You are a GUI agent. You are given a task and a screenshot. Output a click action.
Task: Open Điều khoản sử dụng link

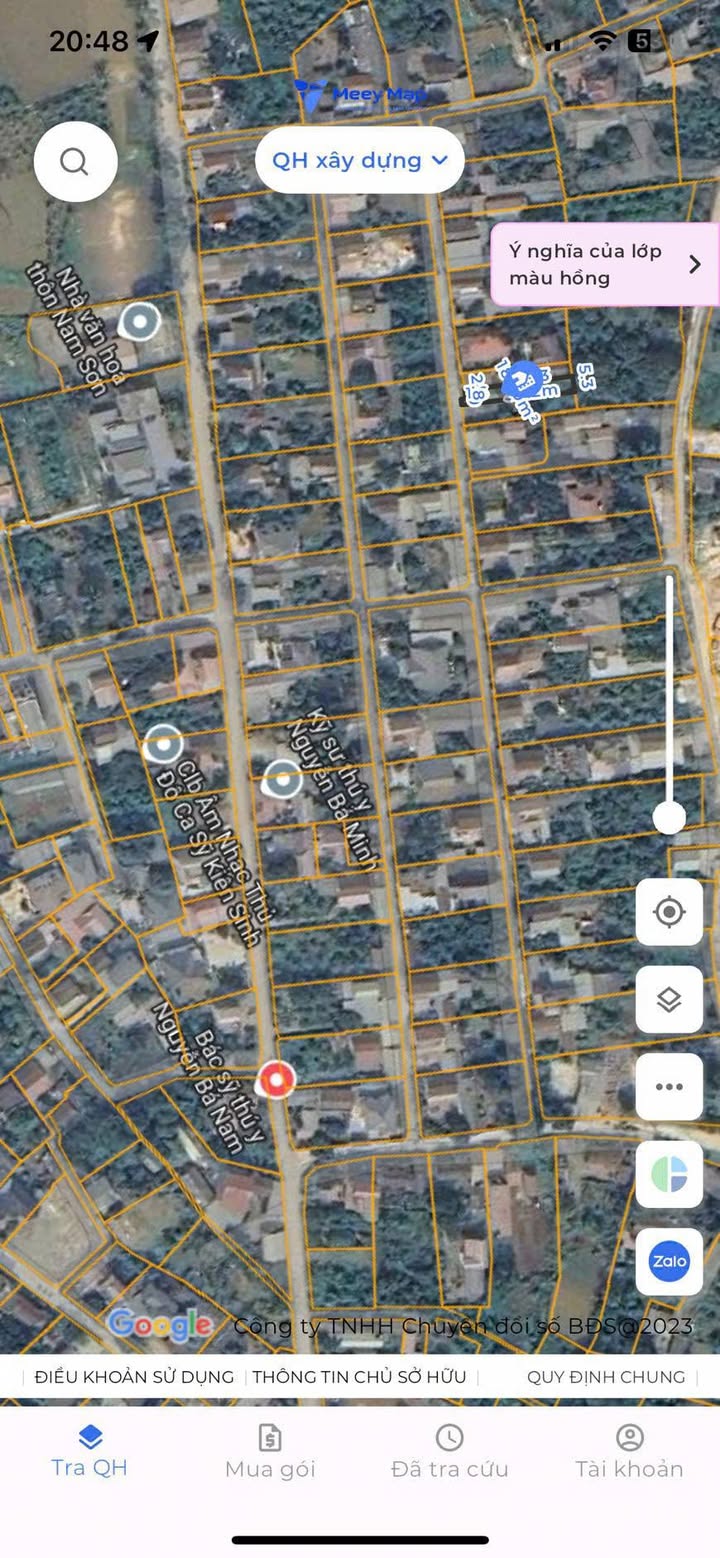click(x=134, y=1377)
